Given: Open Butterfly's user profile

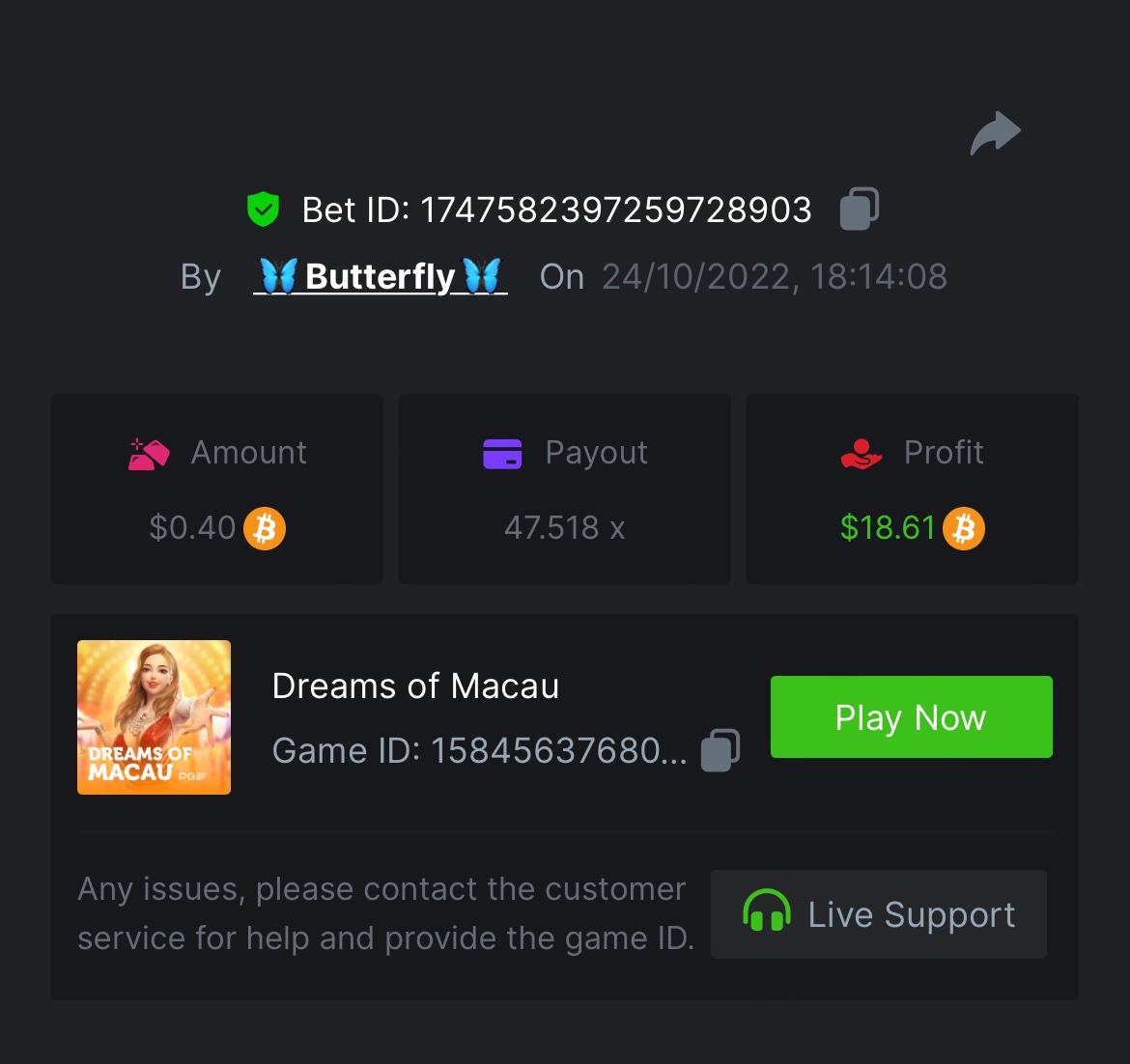Looking at the screenshot, I should 381,277.
